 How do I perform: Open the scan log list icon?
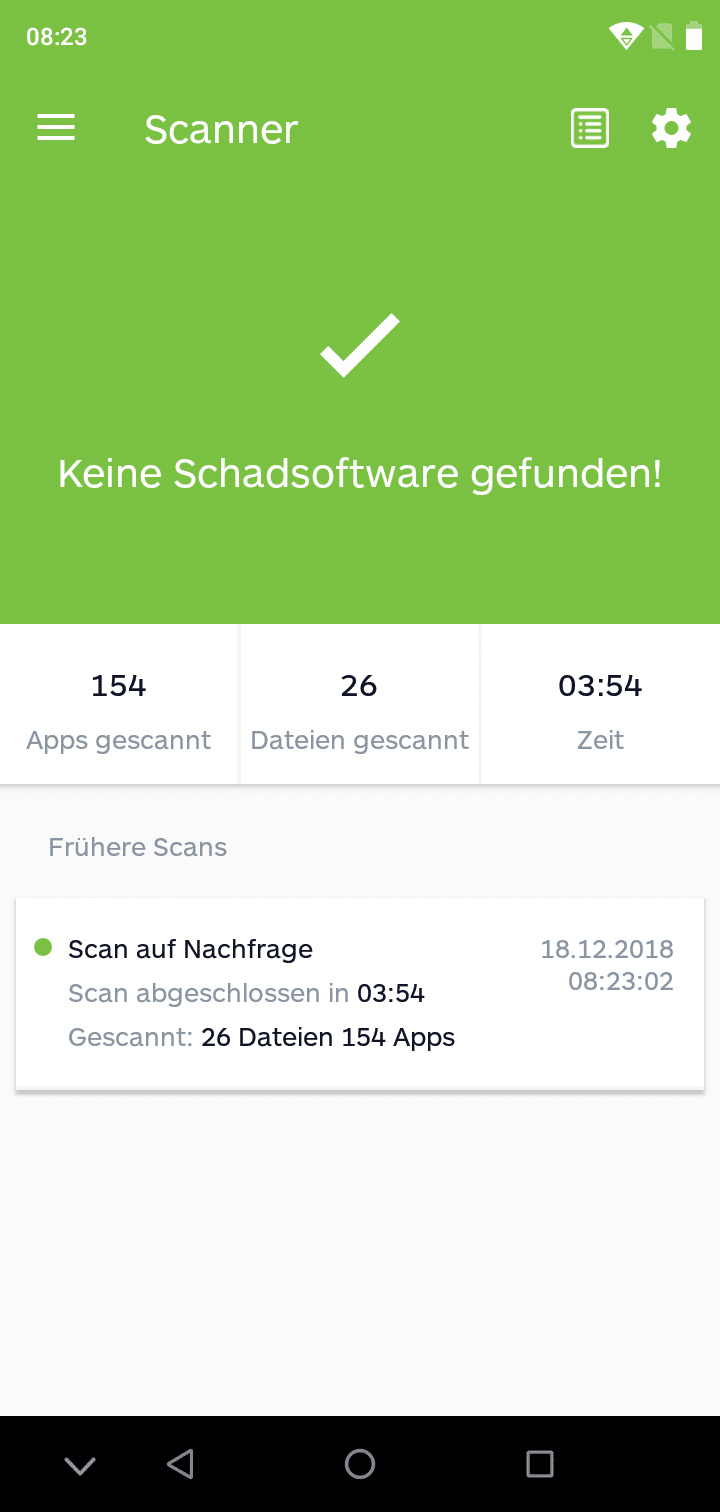point(590,129)
